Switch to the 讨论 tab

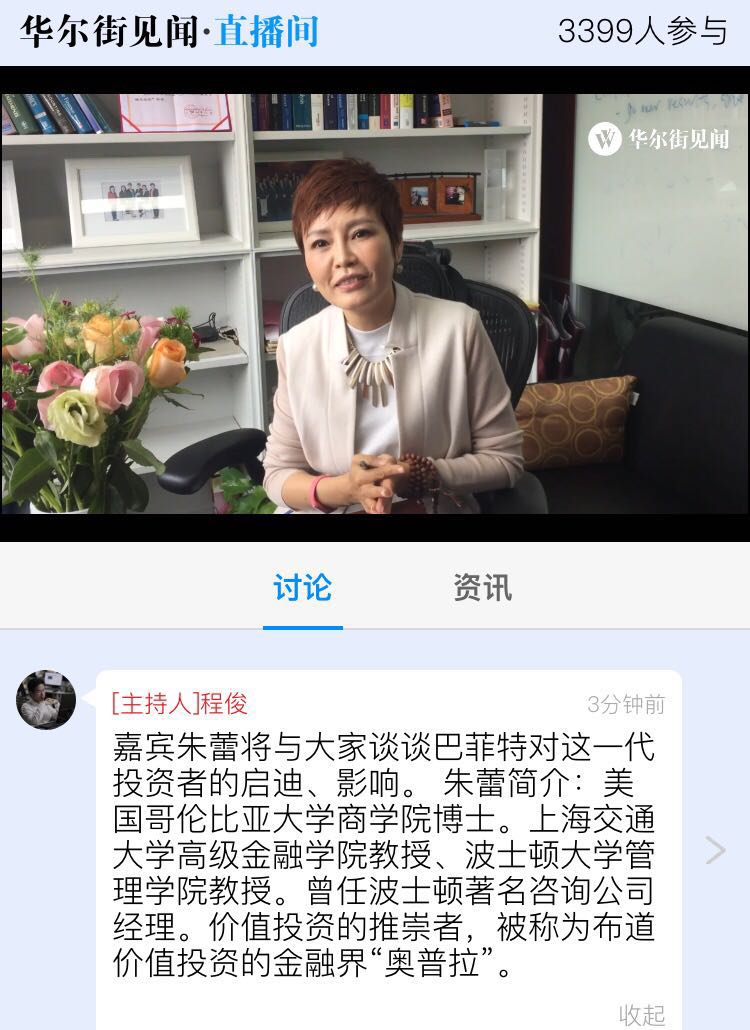tap(302, 588)
